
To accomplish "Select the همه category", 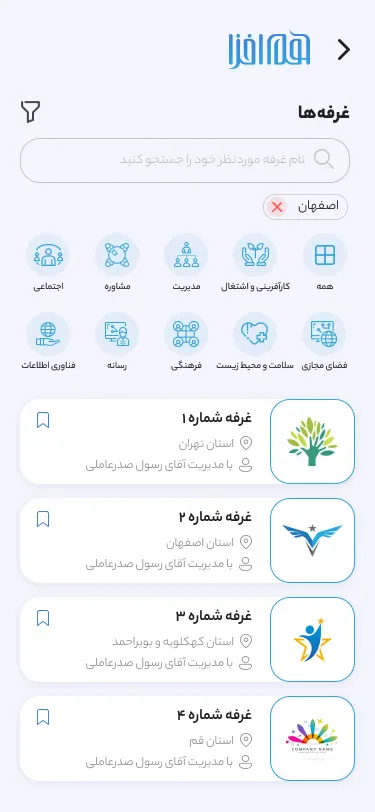I will pyautogui.click(x=325, y=263).
